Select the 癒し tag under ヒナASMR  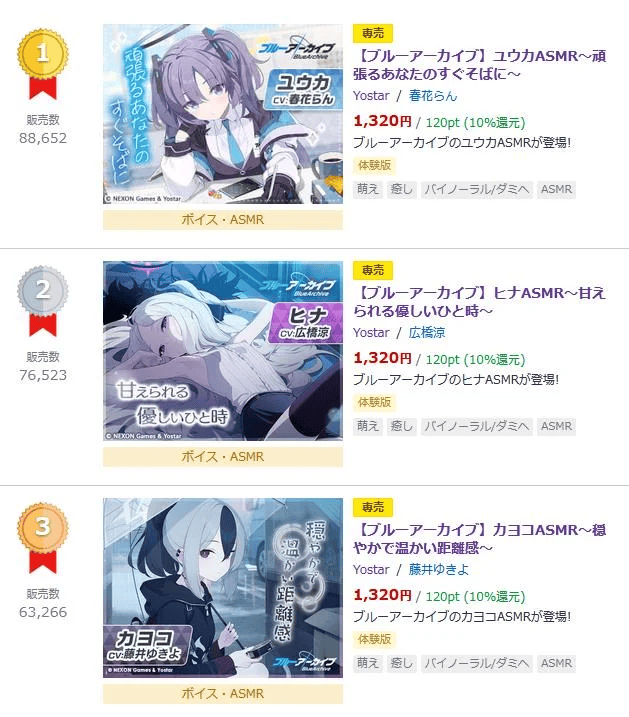tap(401, 427)
